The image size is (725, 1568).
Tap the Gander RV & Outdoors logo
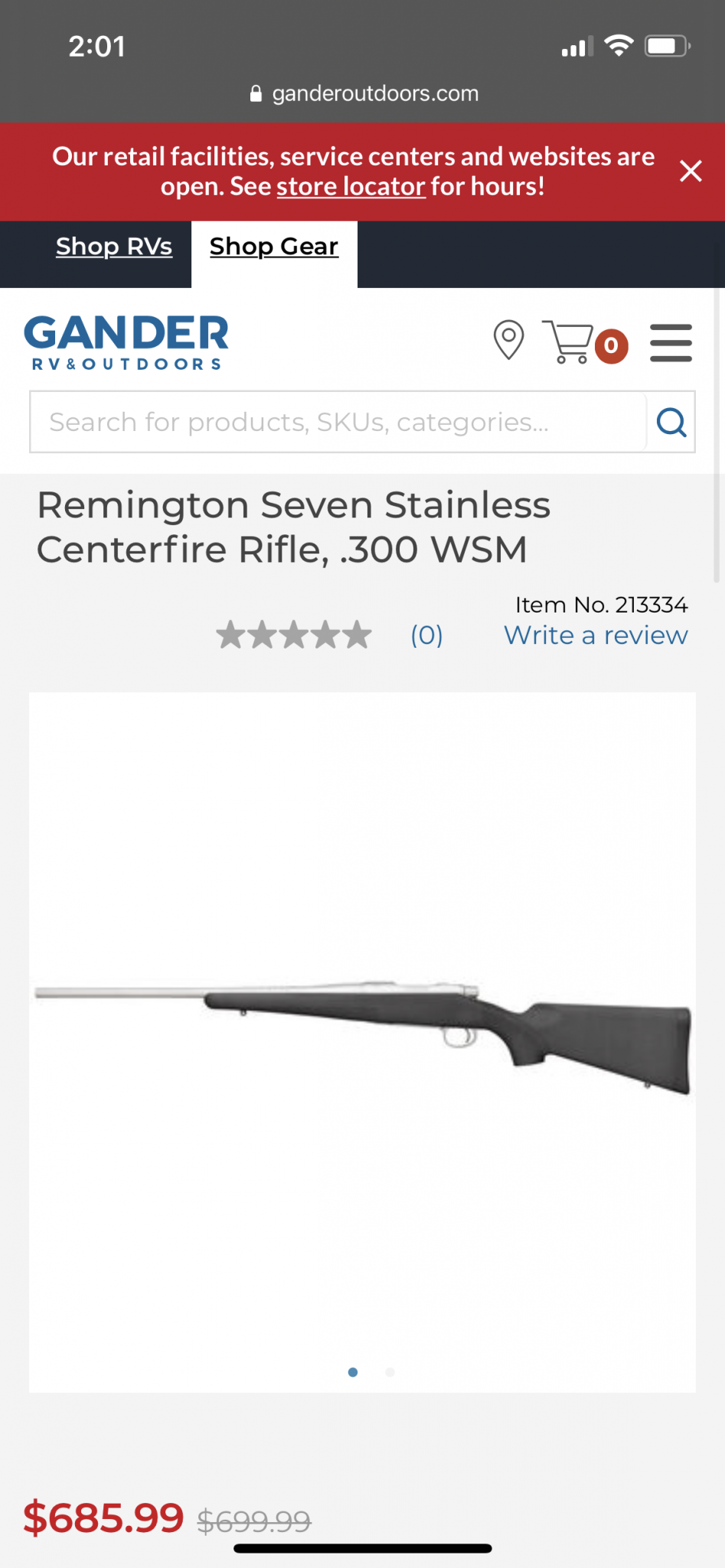pyautogui.click(x=126, y=342)
